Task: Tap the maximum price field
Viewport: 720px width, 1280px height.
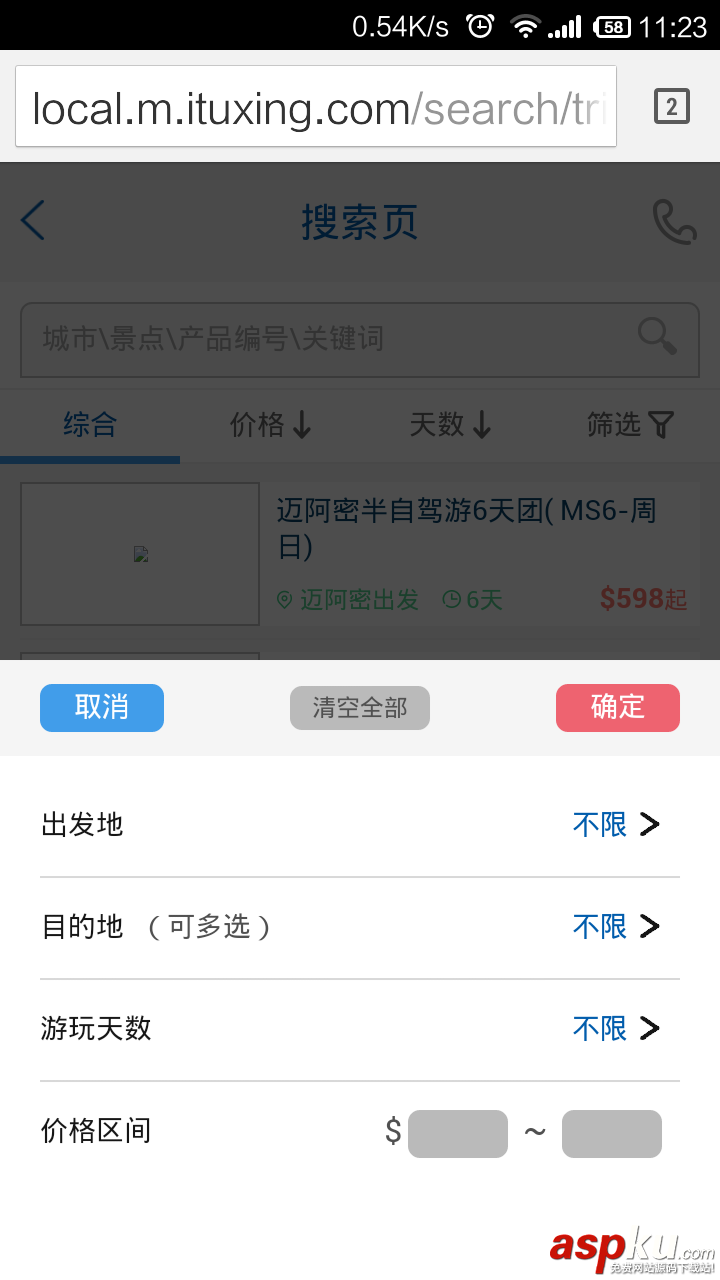Action: pos(611,1134)
